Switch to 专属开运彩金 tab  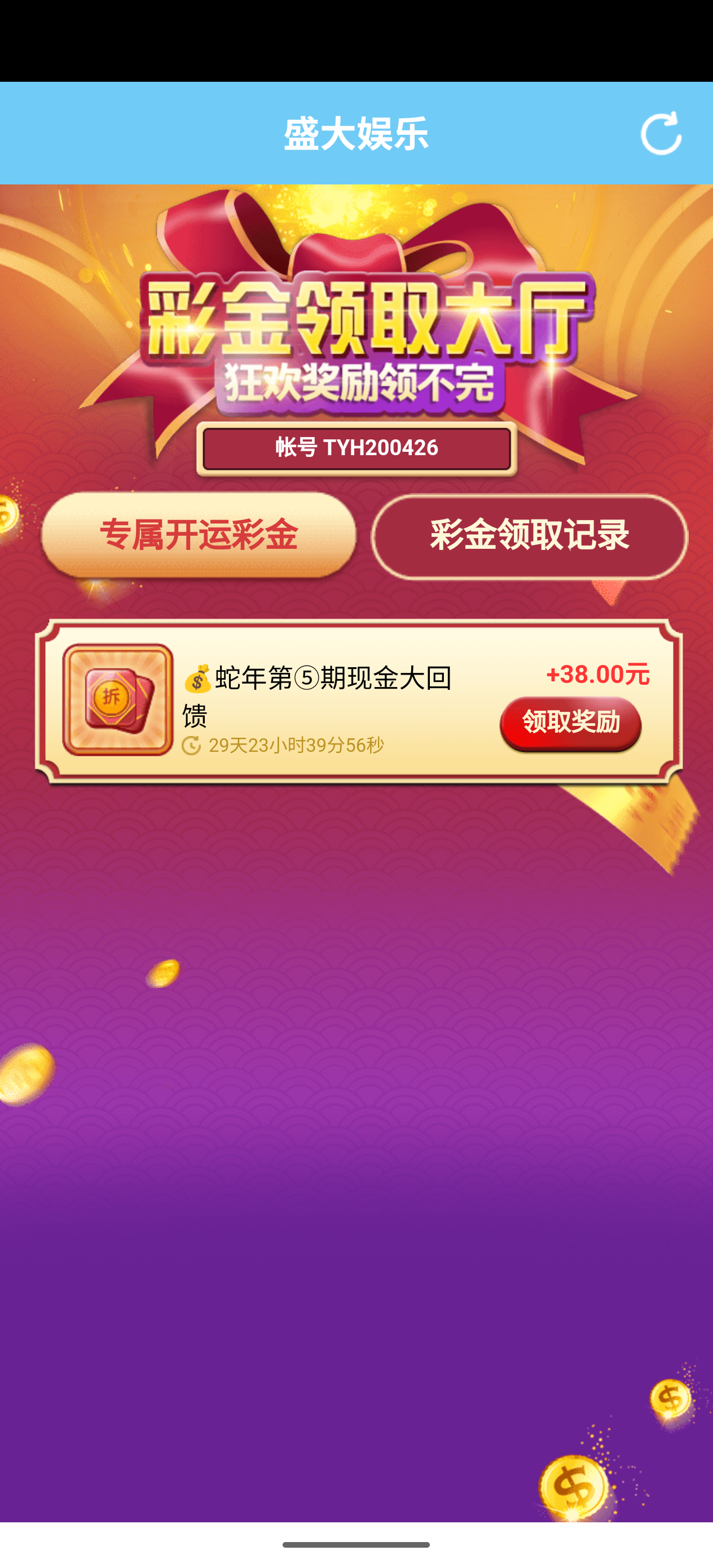pyautogui.click(x=199, y=535)
